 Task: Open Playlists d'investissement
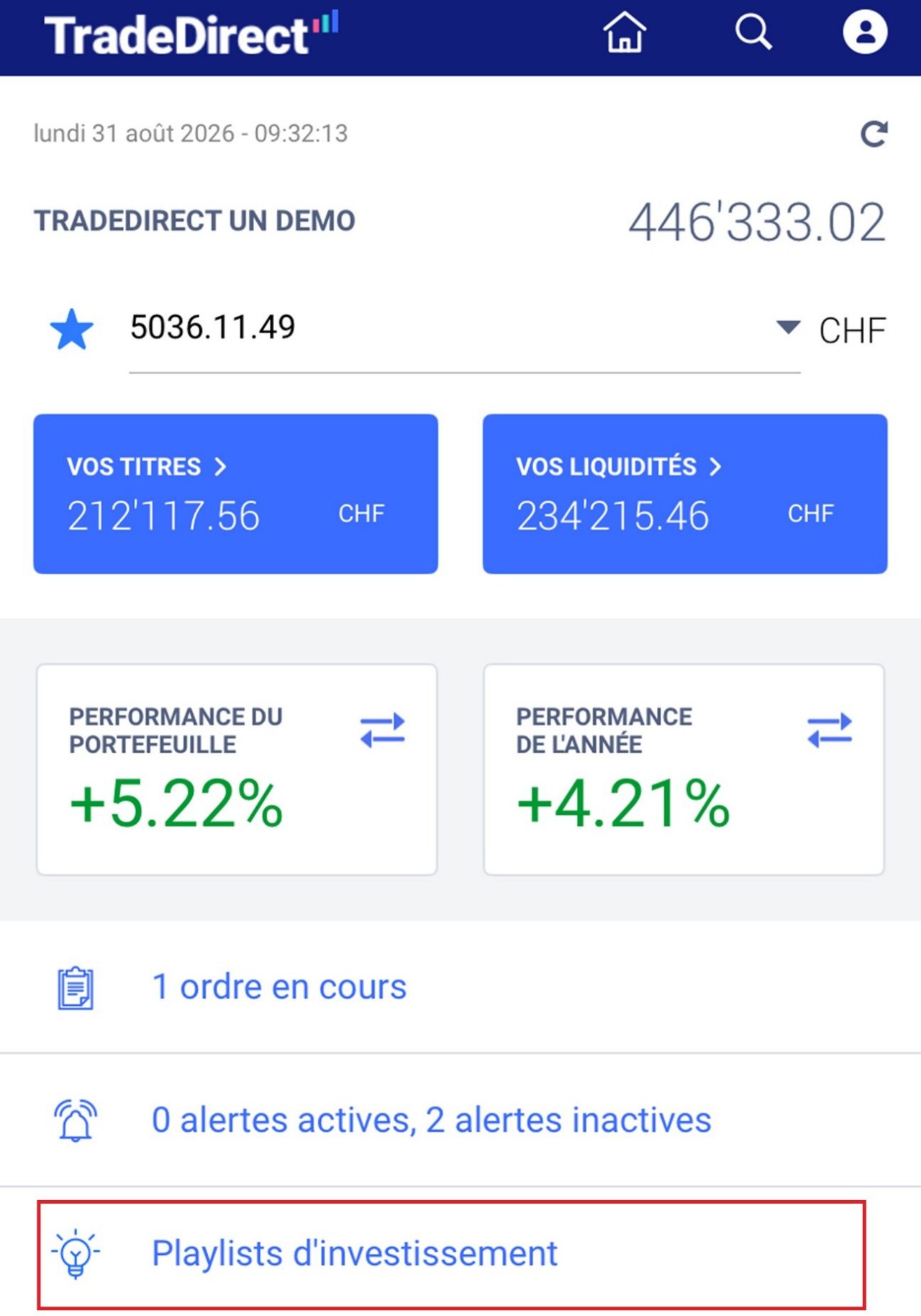coord(451,1254)
